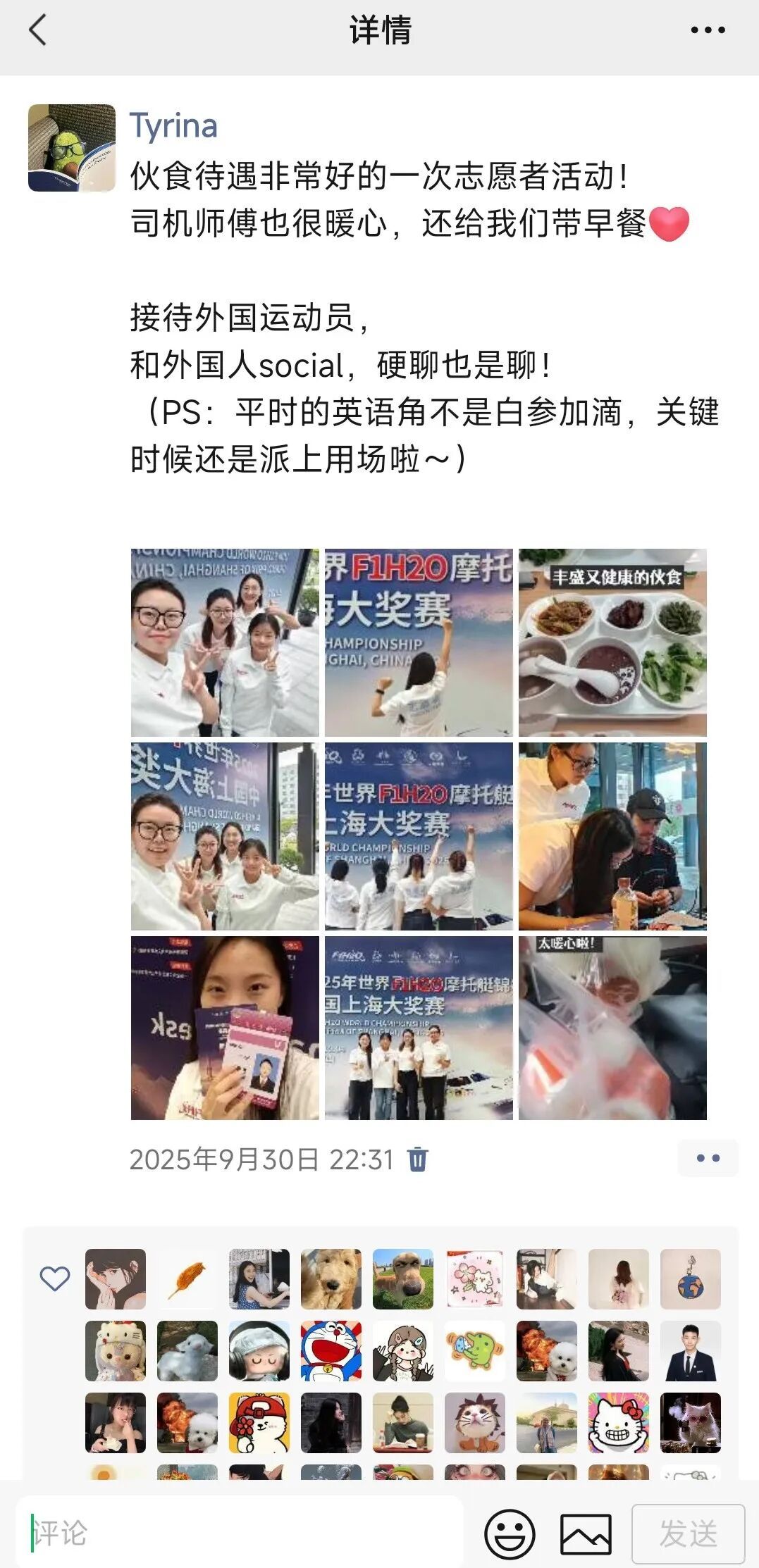Viewport: 759px width, 1568px height.
Task: Open the photo of the man in black cap
Action: tap(612, 836)
